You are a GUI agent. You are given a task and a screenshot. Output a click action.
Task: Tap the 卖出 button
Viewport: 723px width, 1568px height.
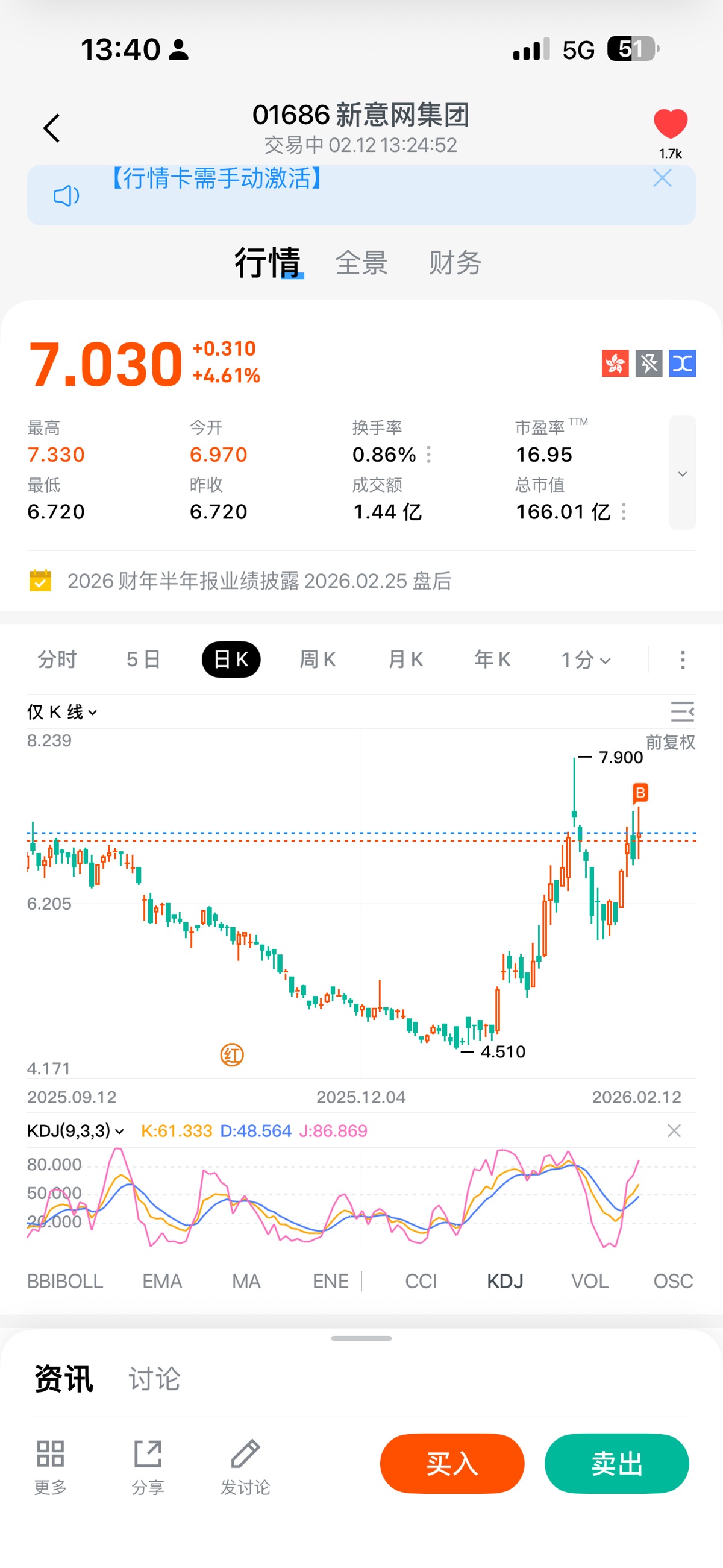click(616, 1464)
